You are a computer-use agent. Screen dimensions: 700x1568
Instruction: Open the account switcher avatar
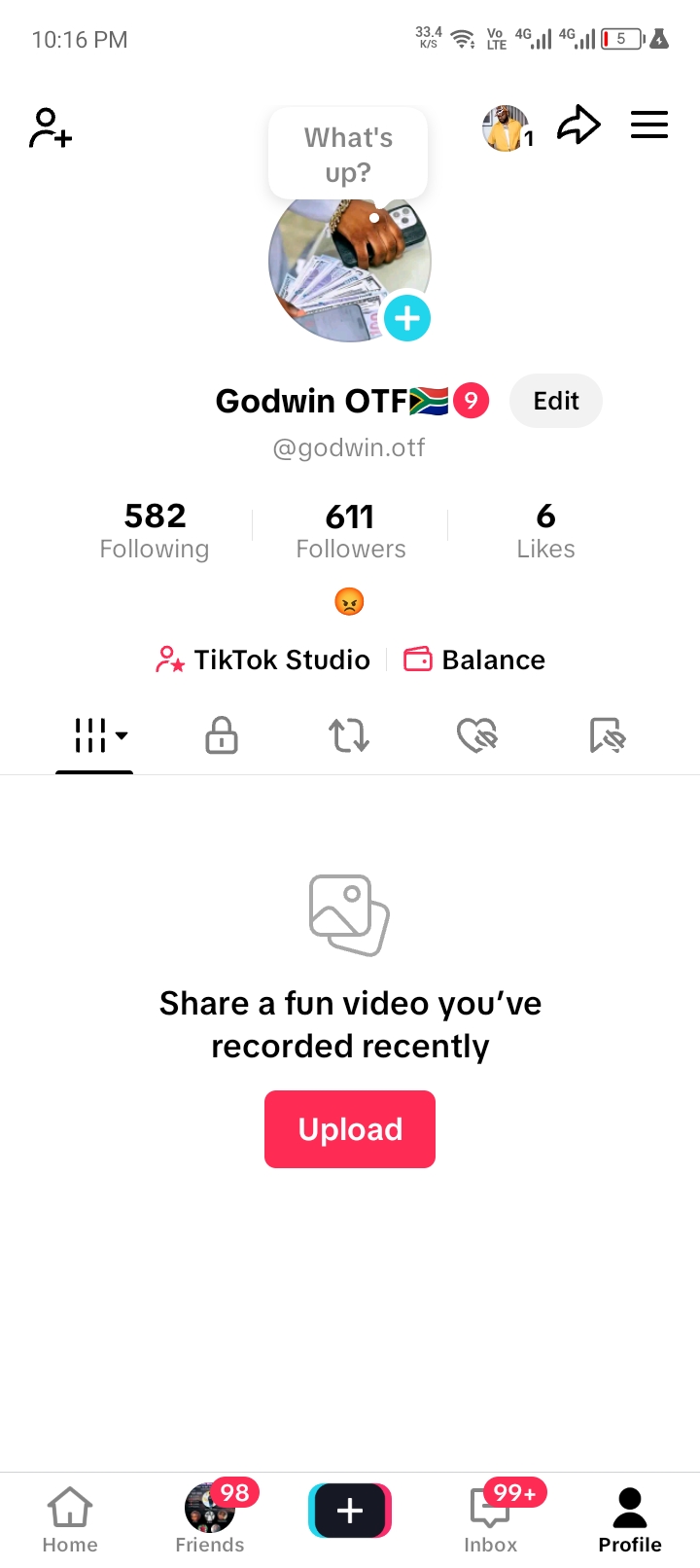click(x=507, y=128)
